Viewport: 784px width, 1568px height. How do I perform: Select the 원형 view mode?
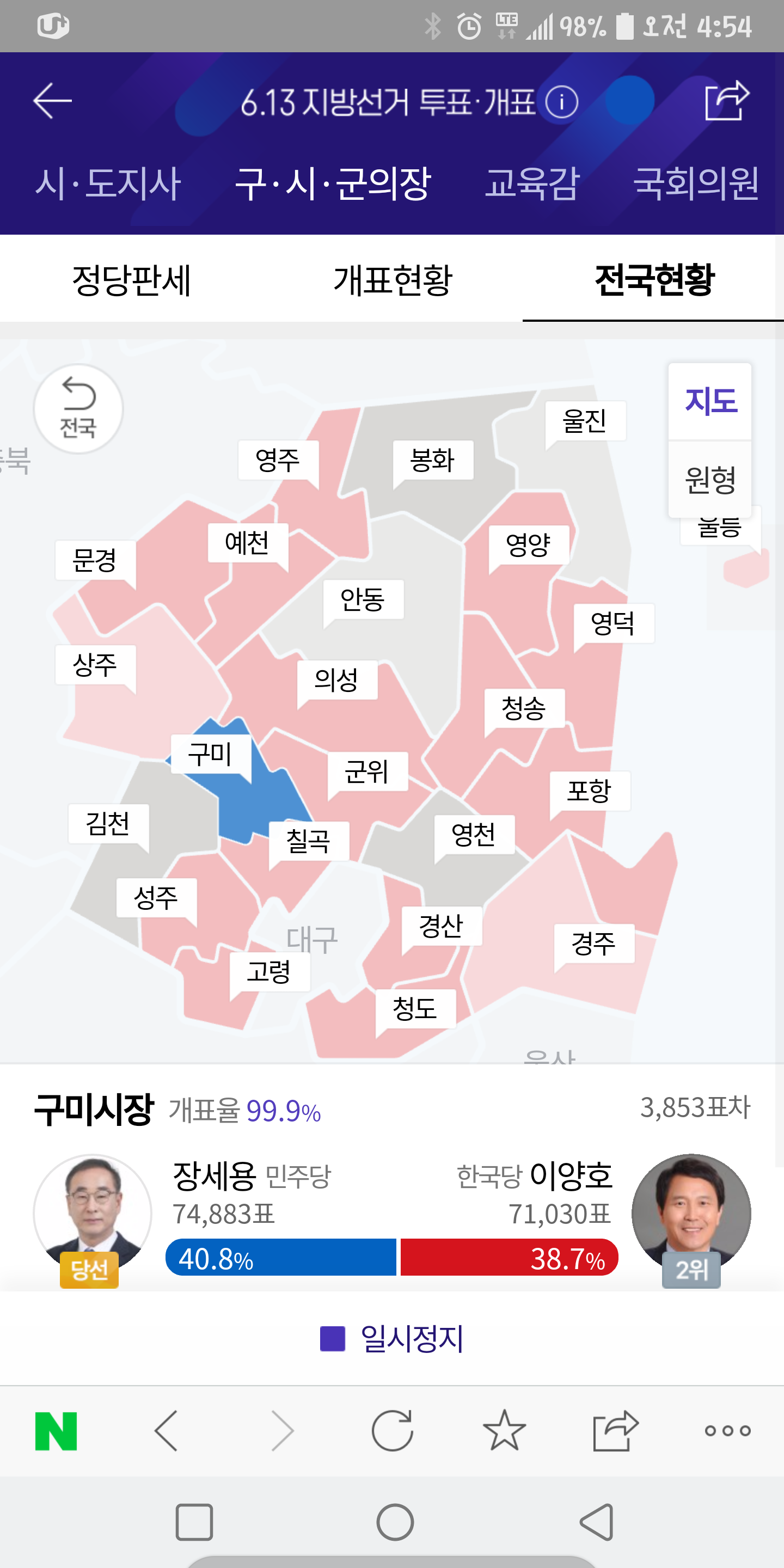[x=710, y=479]
